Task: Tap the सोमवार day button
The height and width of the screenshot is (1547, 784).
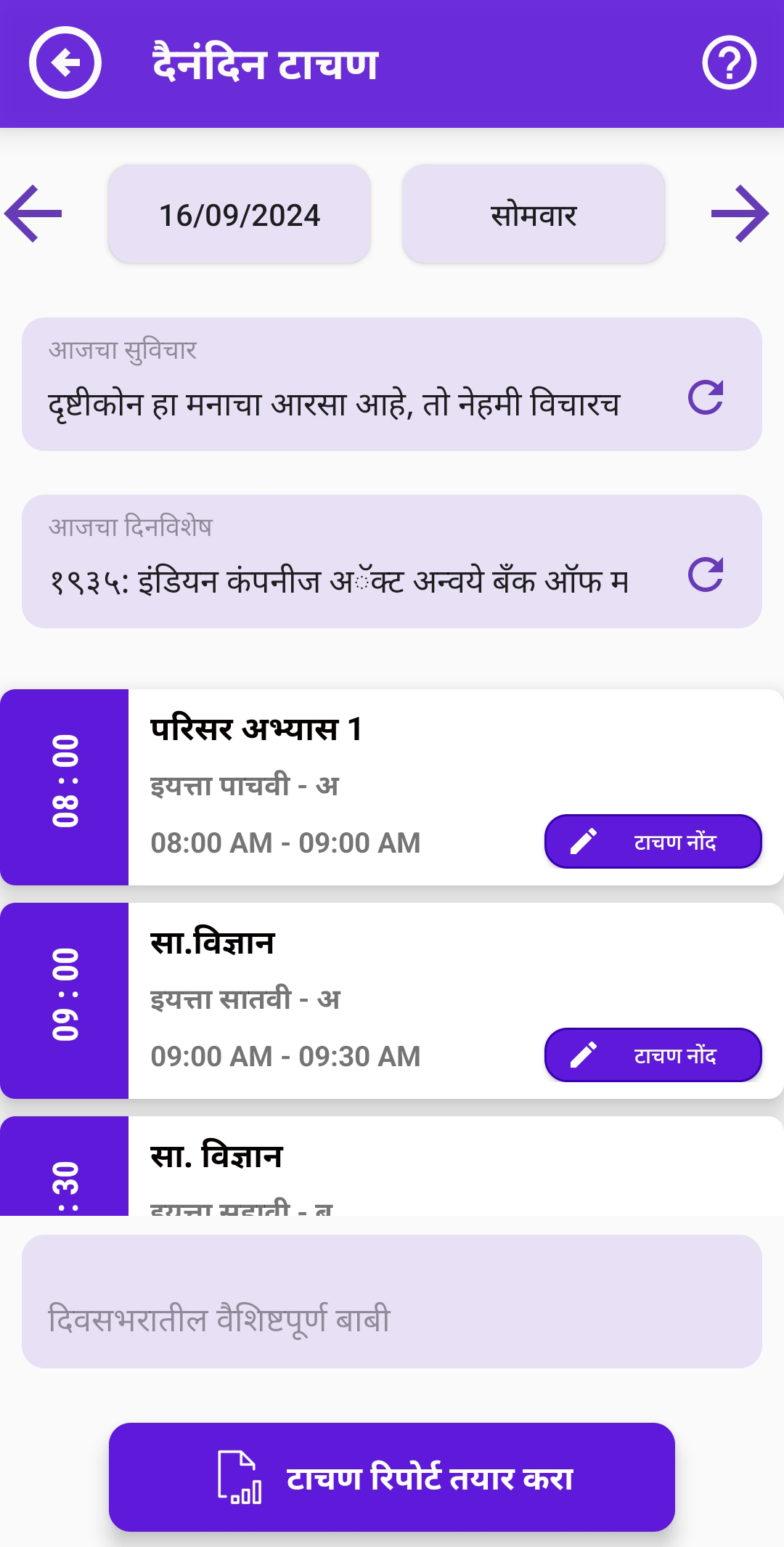Action: [x=534, y=215]
